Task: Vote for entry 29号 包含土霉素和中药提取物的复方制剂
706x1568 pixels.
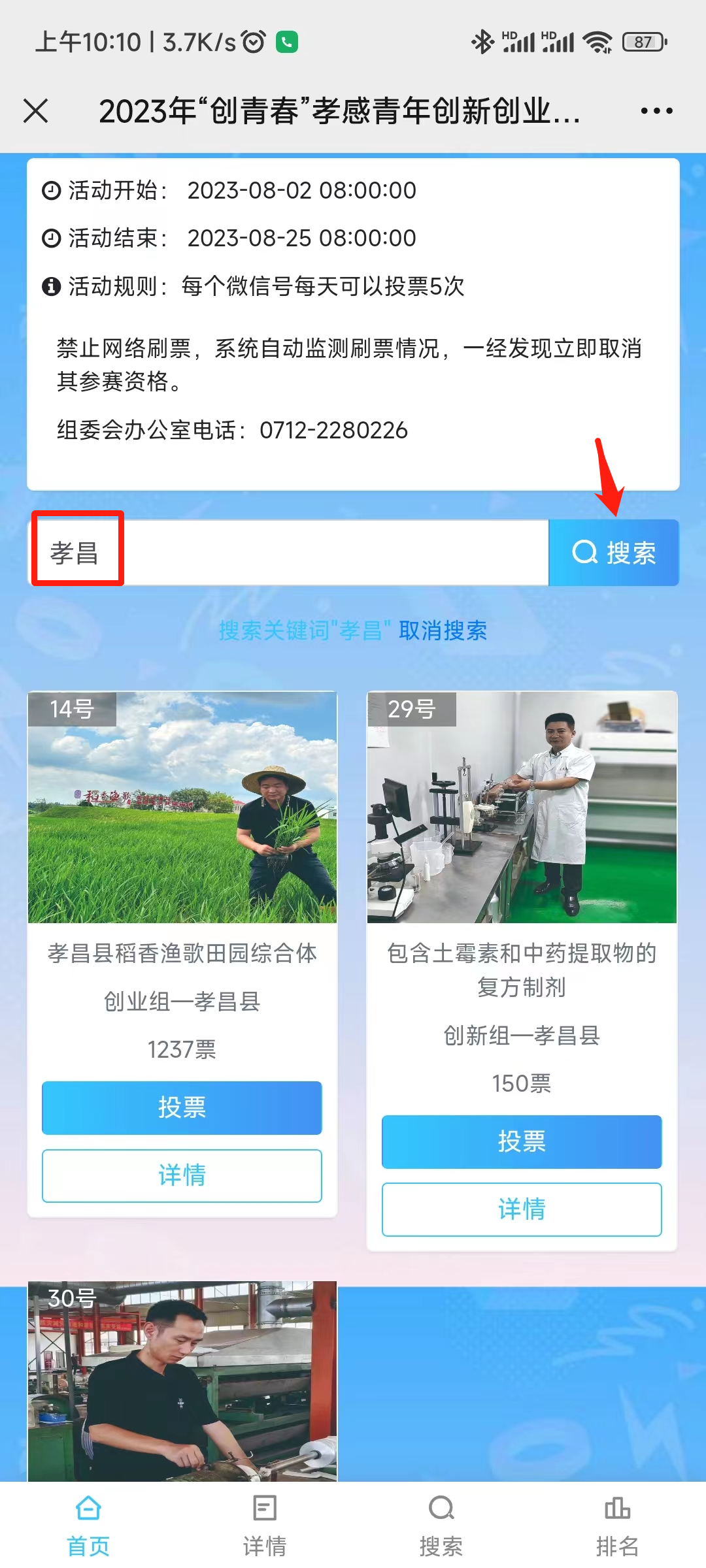Action: (522, 1141)
